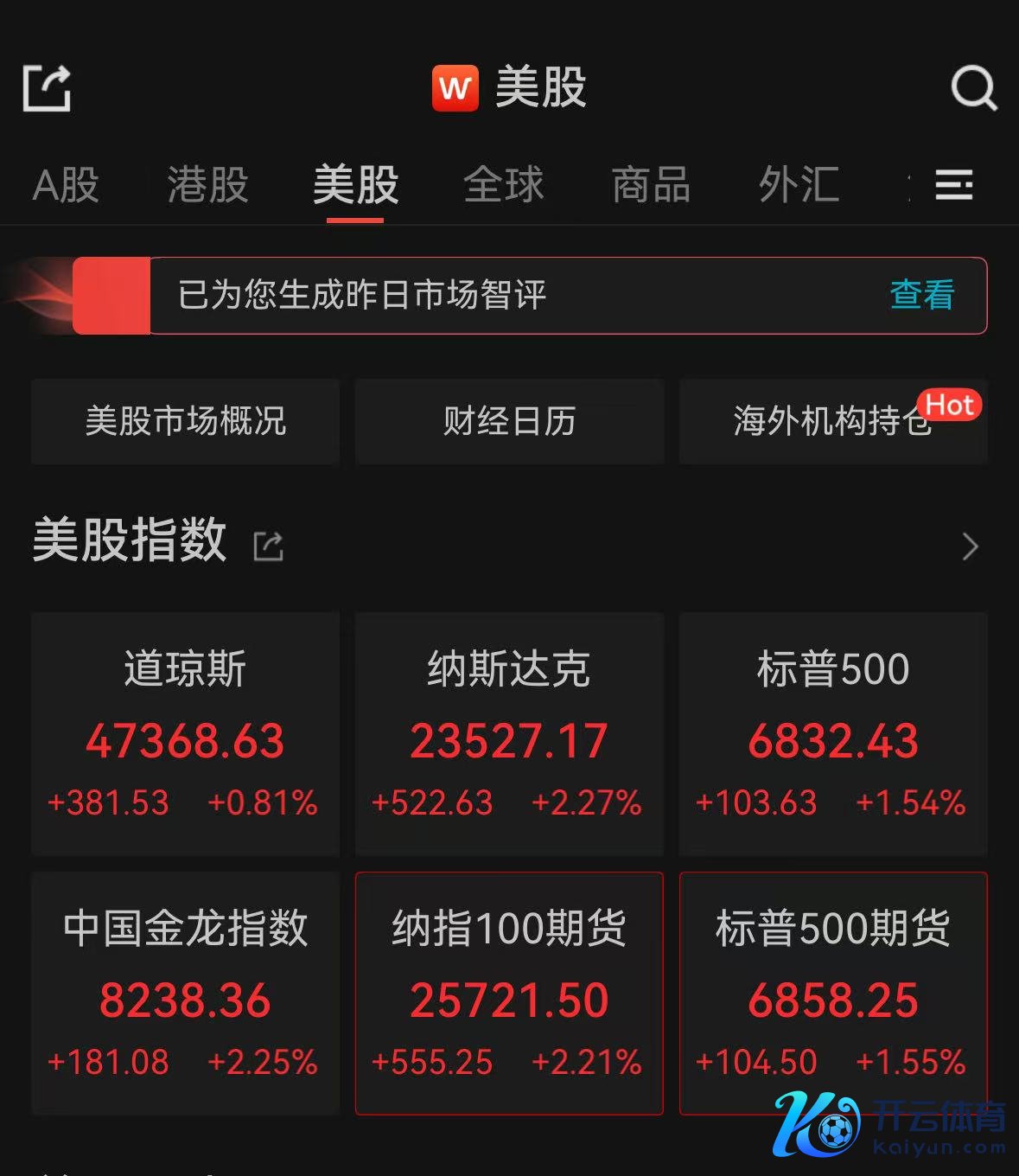Open the 纳指100期货 card
This screenshot has height=1176, width=1019.
point(509,993)
